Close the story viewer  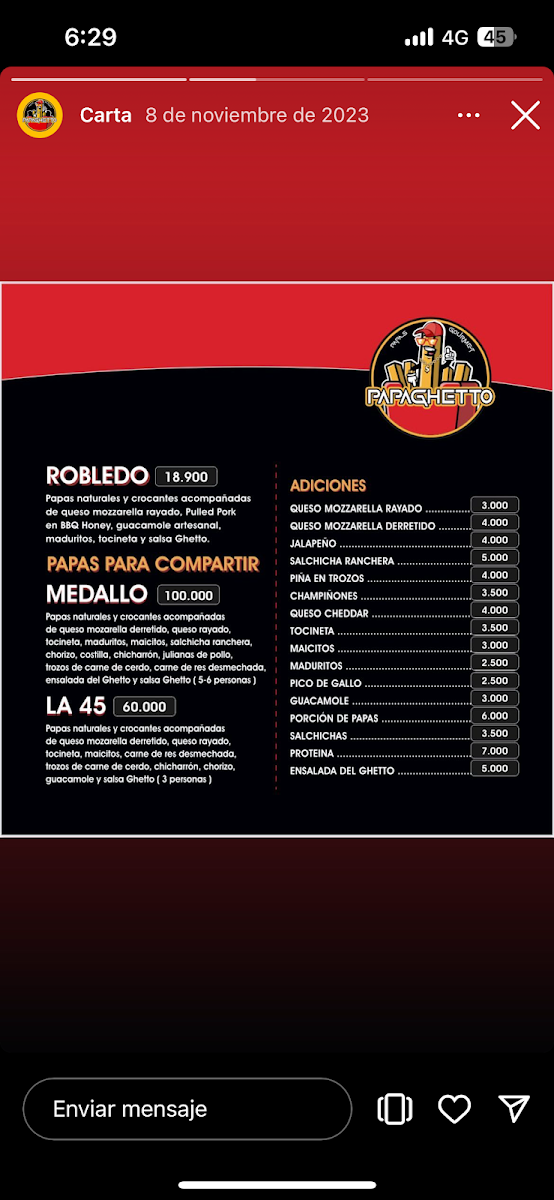coord(525,115)
